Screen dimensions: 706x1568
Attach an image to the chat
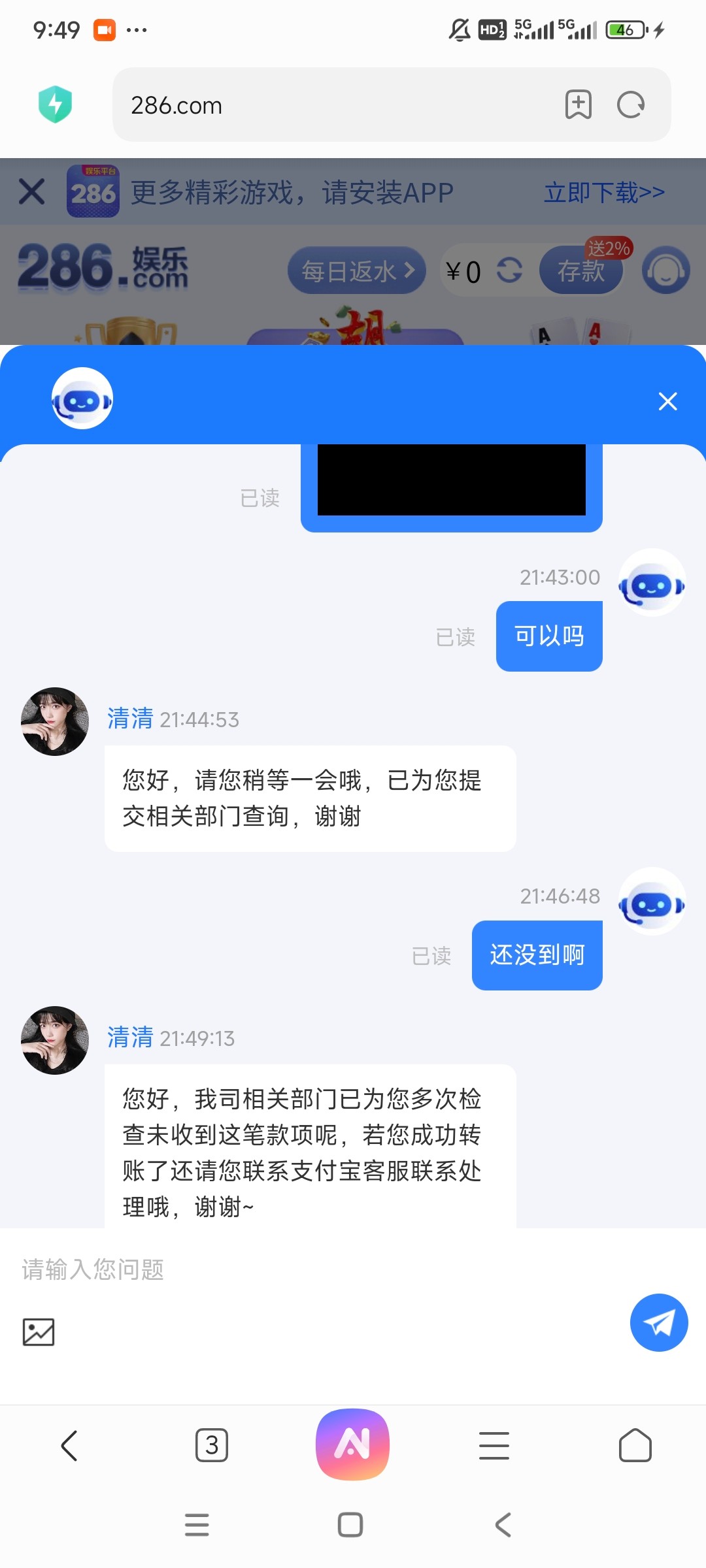pos(39,1332)
